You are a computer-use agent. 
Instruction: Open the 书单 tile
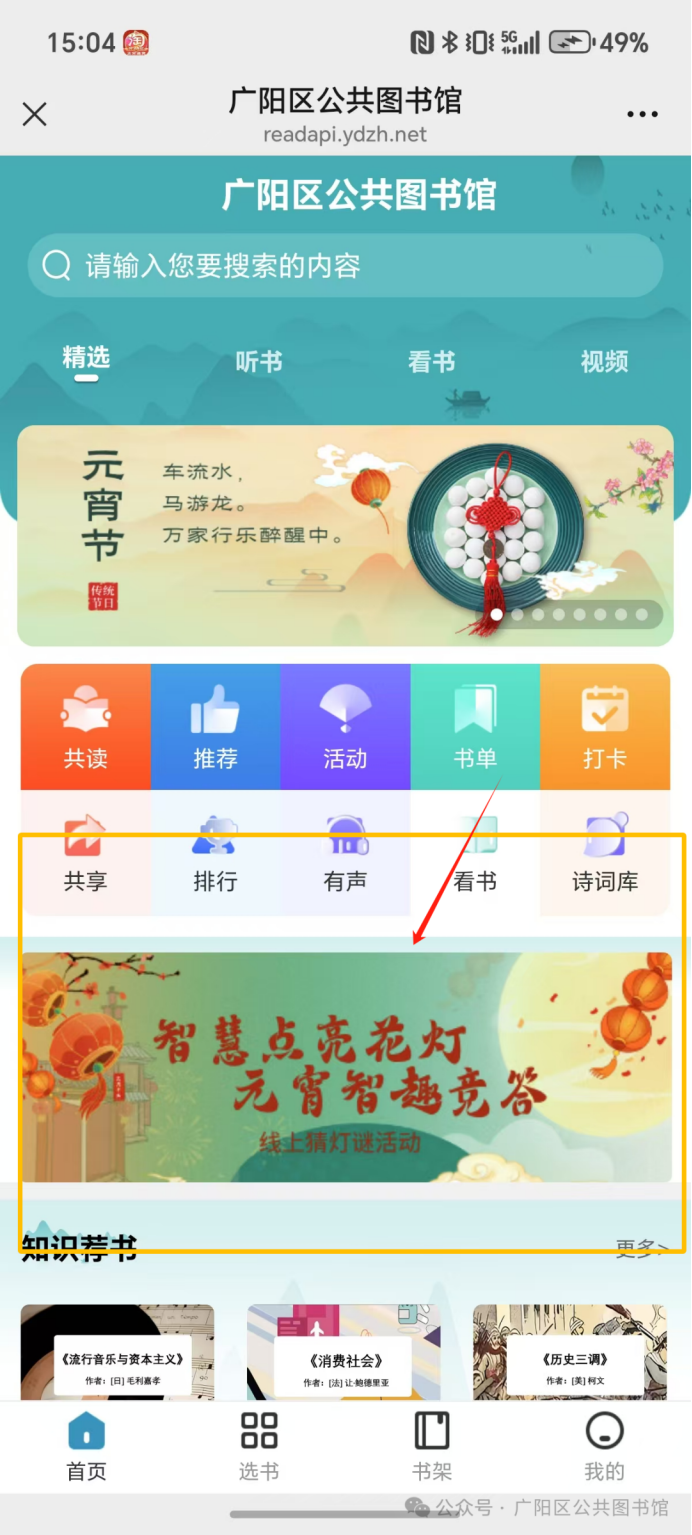475,728
